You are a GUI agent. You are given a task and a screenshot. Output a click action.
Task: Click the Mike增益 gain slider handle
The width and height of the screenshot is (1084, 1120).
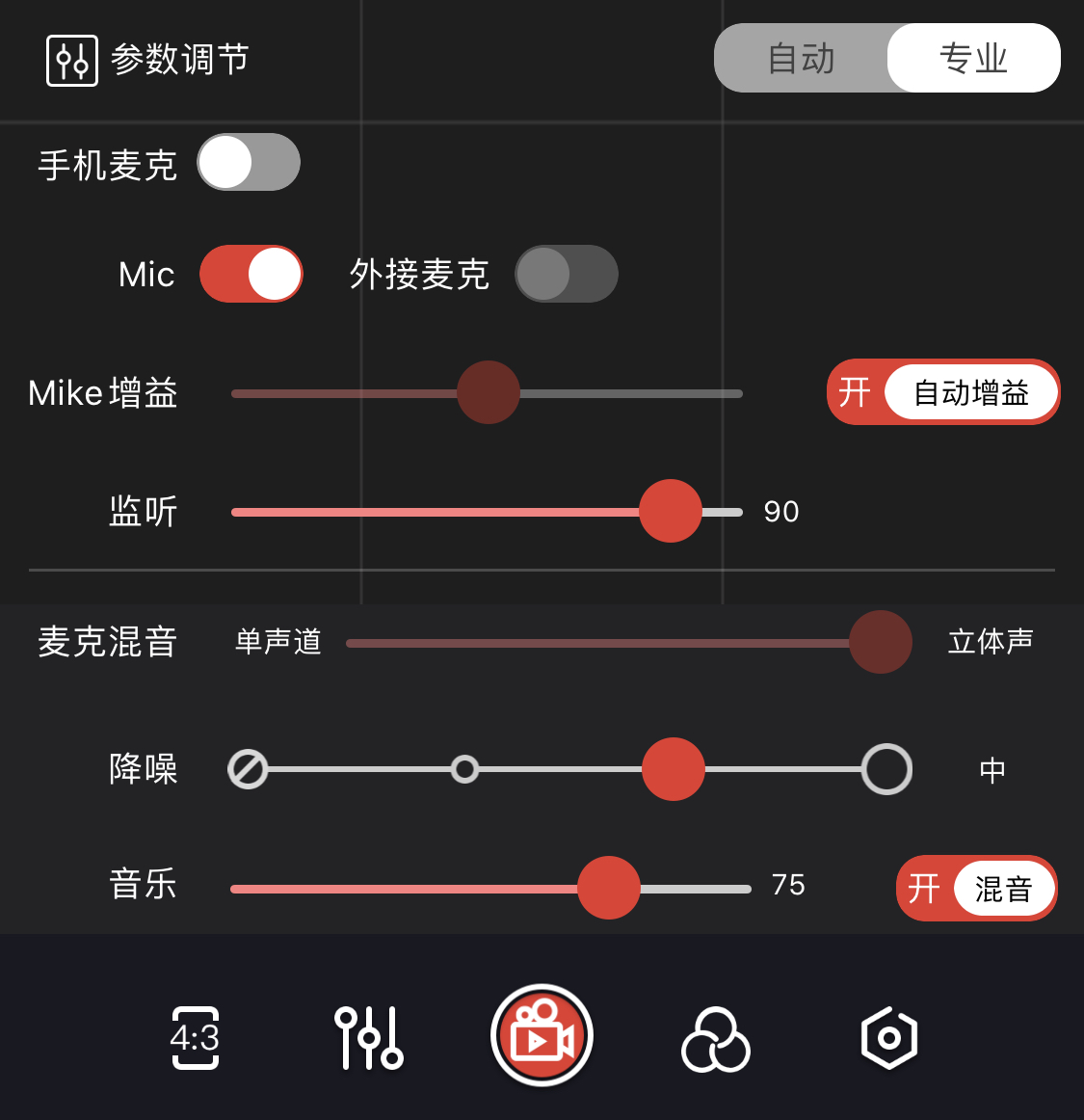[x=488, y=393]
